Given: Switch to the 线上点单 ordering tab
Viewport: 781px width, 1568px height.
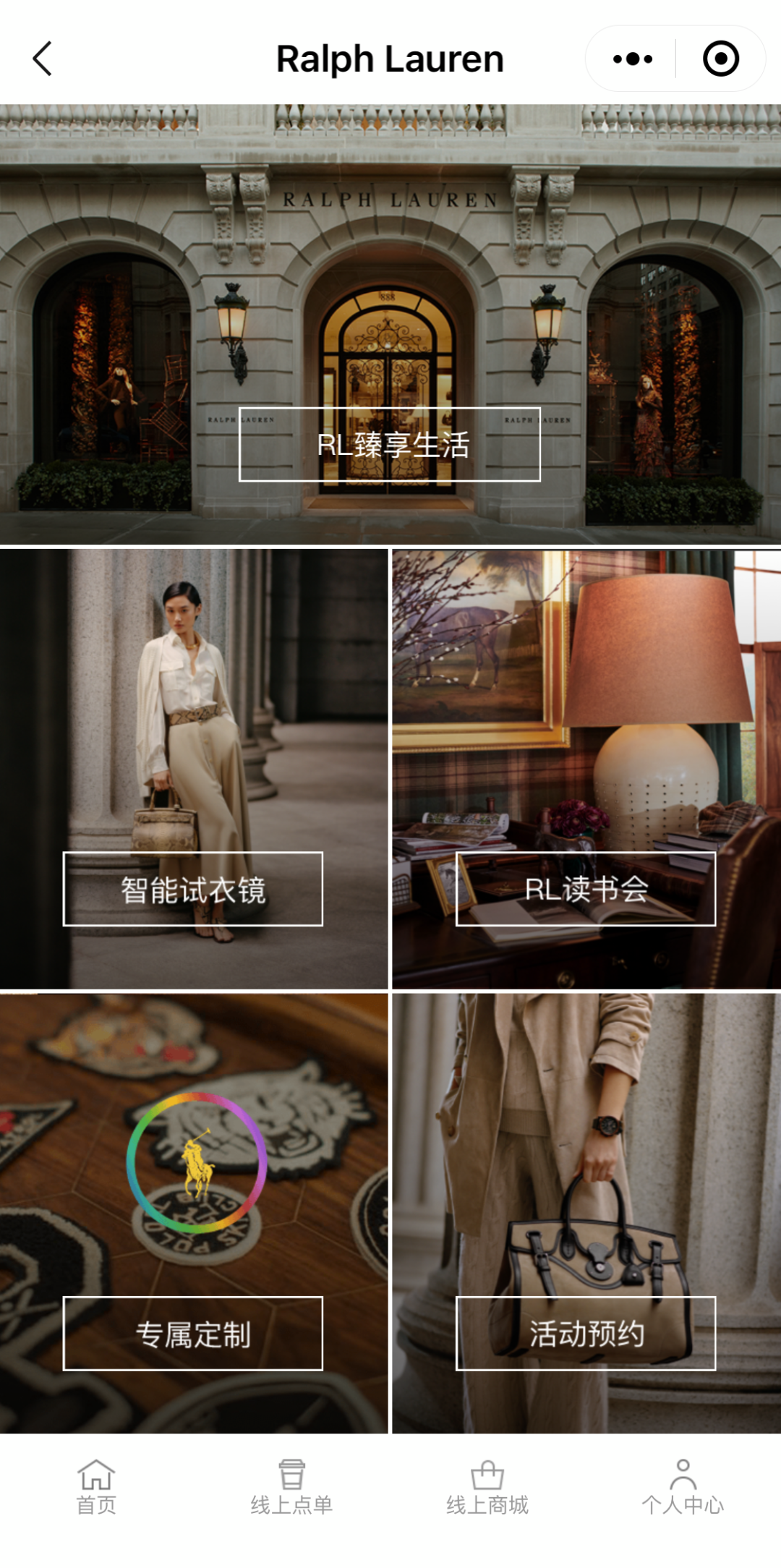Looking at the screenshot, I should (x=291, y=1487).
